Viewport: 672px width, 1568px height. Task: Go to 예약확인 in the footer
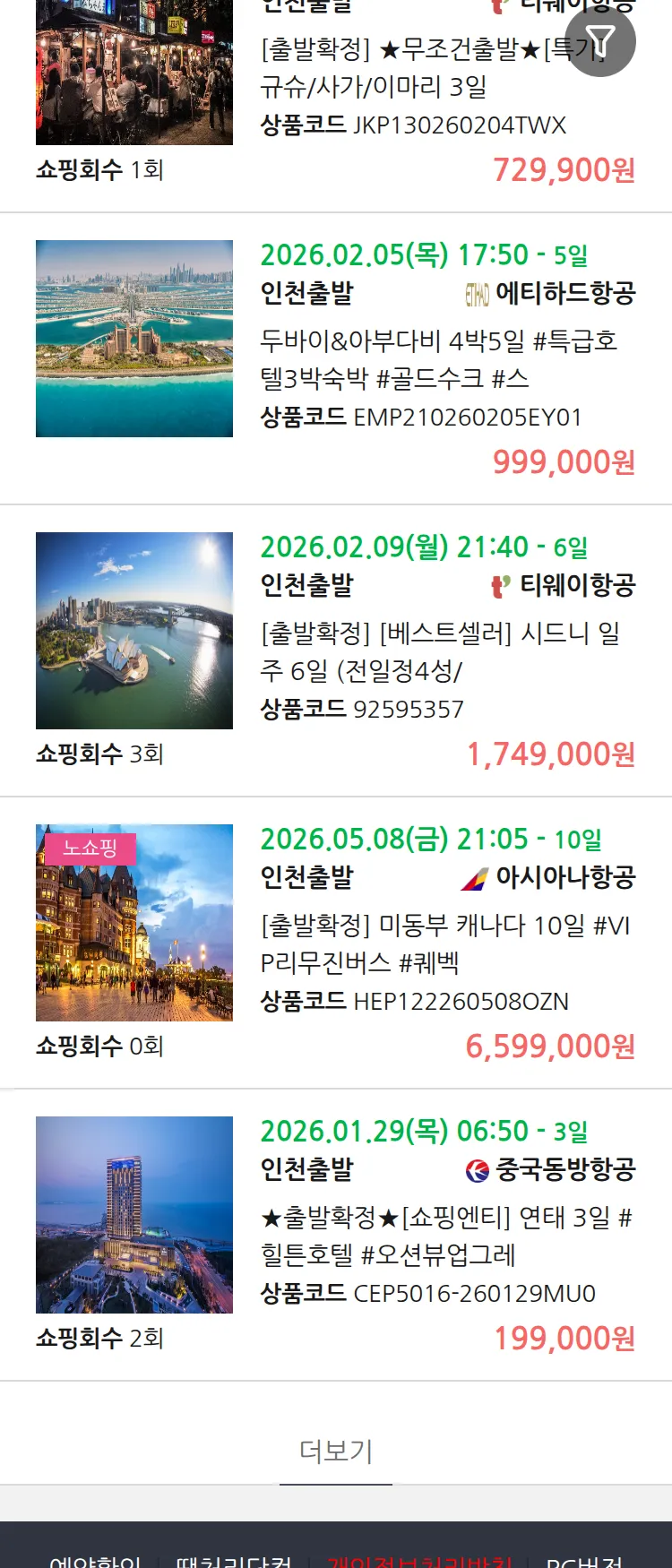point(95,1560)
